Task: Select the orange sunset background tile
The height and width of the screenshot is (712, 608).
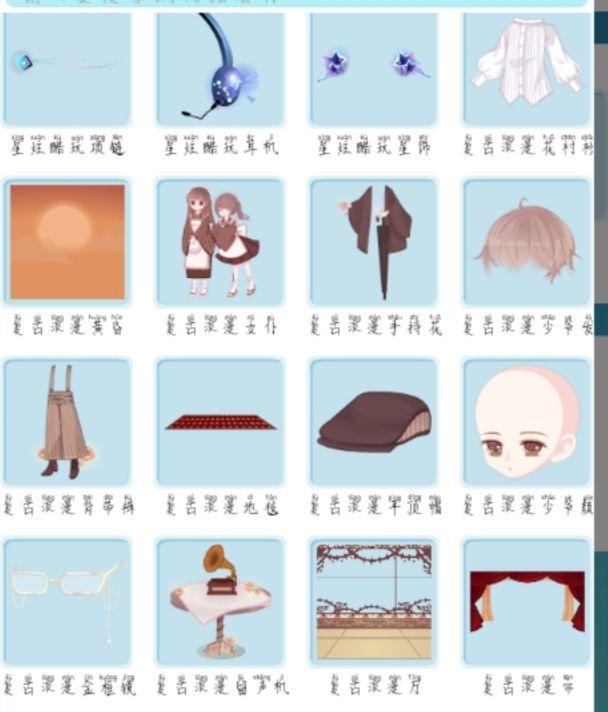Action: point(67,242)
